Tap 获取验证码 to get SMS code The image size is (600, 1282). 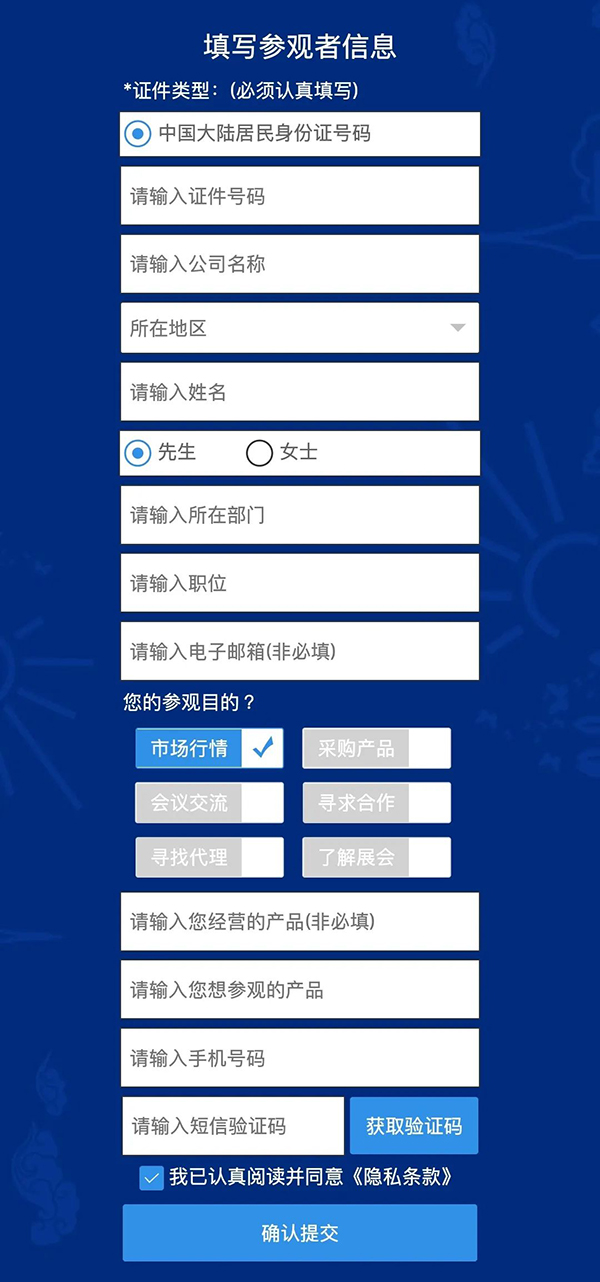[x=414, y=1126]
